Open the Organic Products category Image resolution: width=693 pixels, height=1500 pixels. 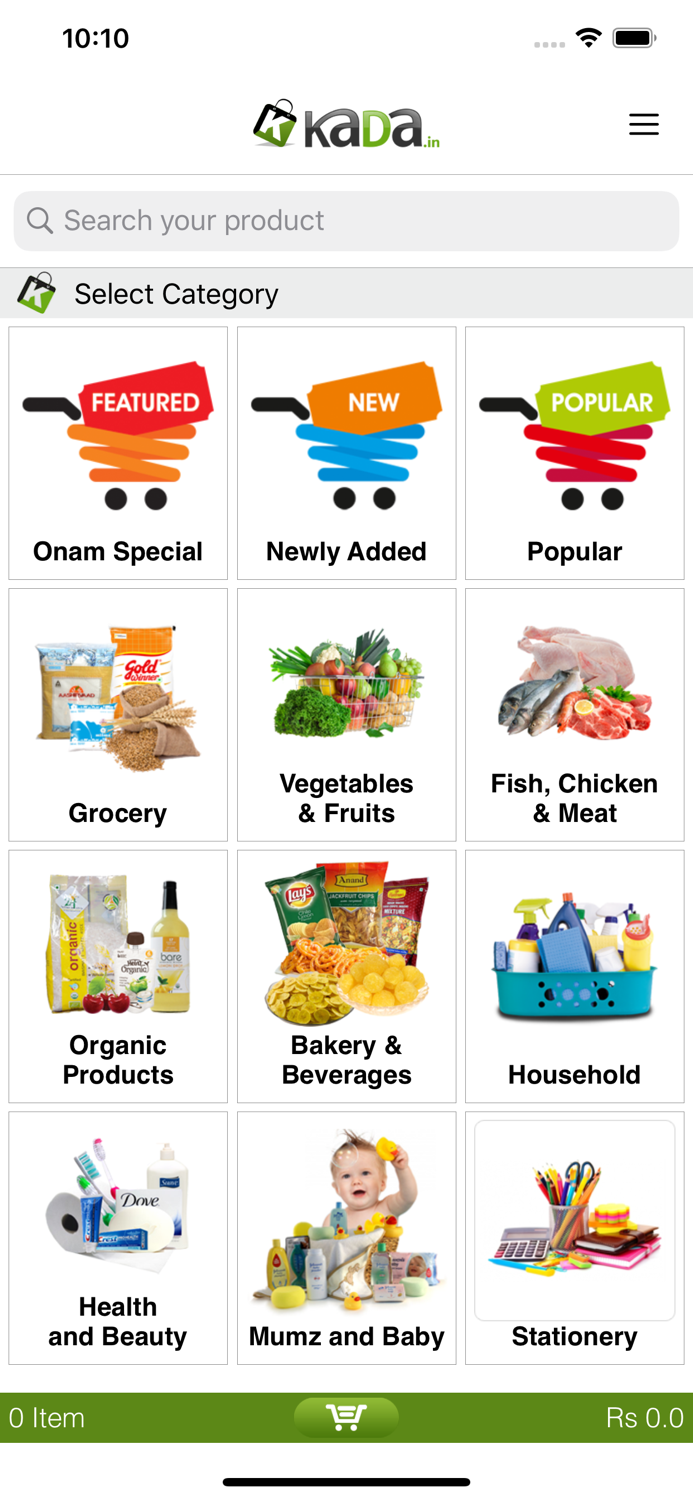118,977
